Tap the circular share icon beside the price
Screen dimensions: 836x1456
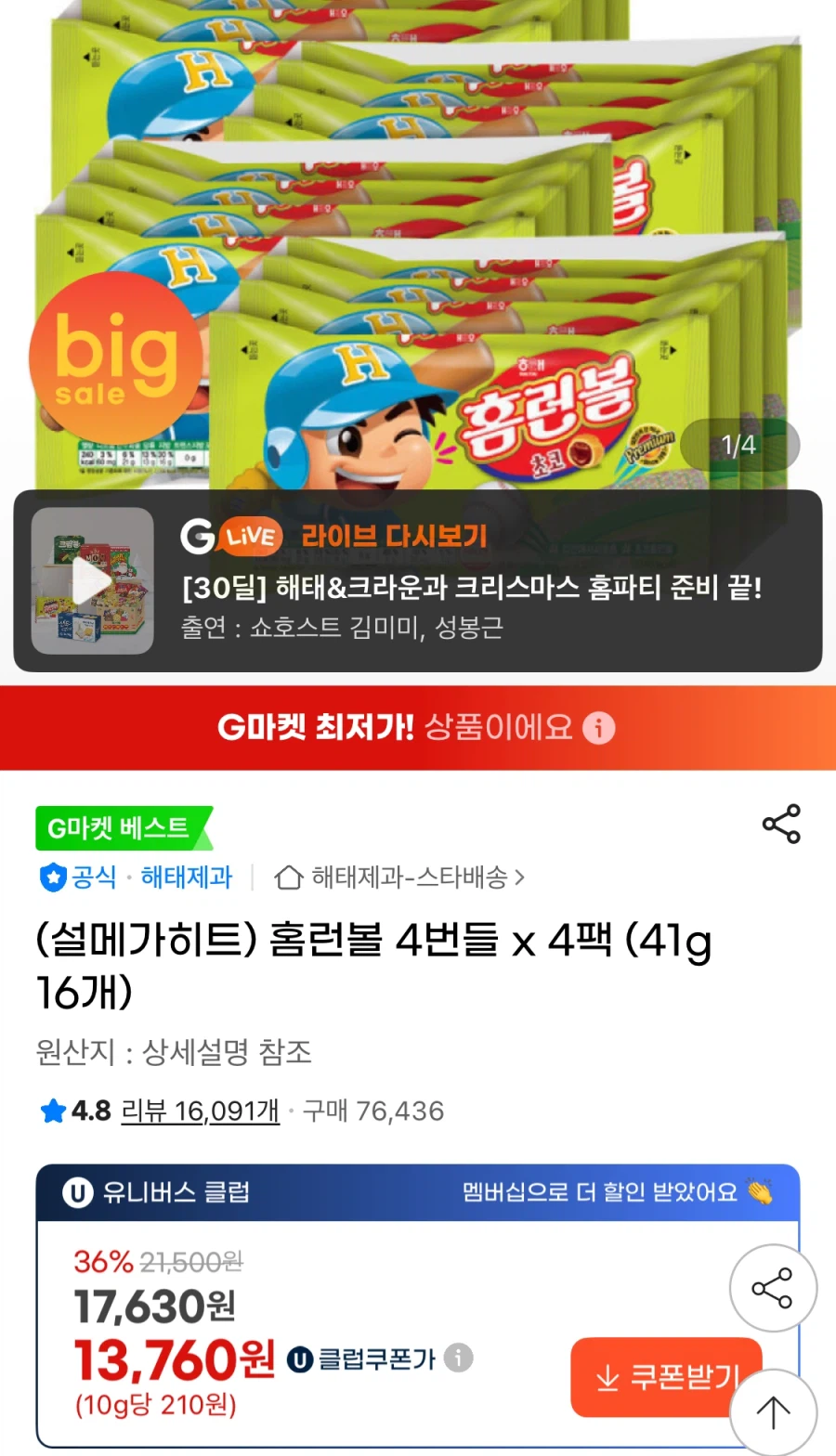(773, 1289)
